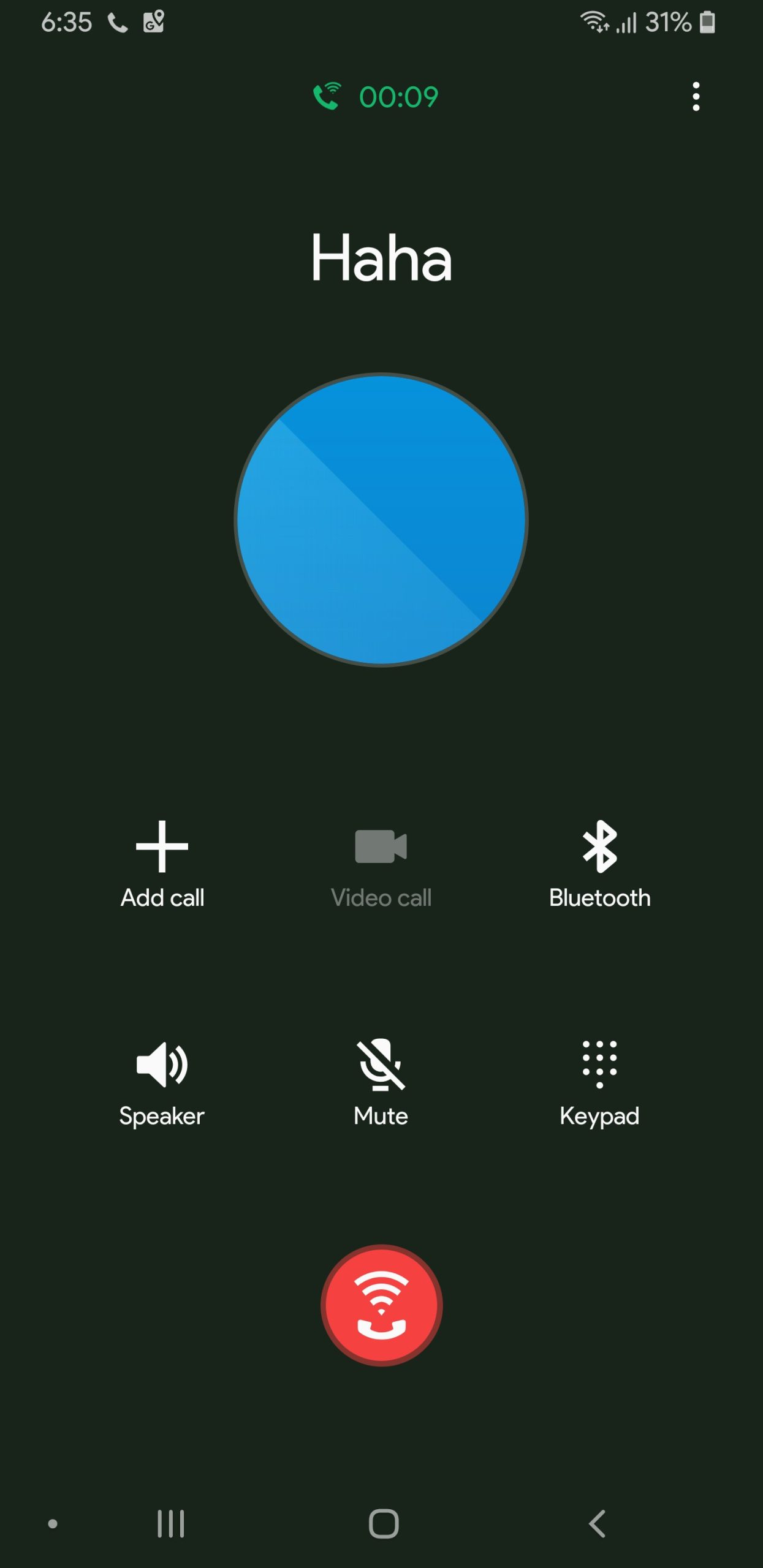The width and height of the screenshot is (763, 1568).
Task: Go back using the system back arrow
Action: 597,1523
